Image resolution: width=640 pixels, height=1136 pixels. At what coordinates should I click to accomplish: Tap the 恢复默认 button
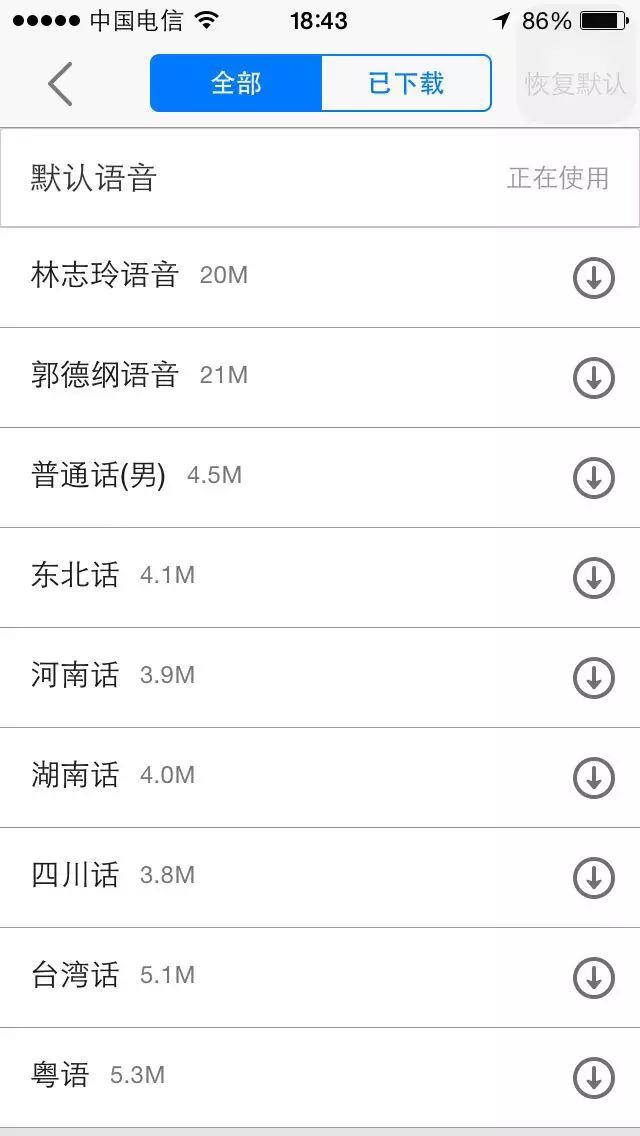tap(575, 84)
